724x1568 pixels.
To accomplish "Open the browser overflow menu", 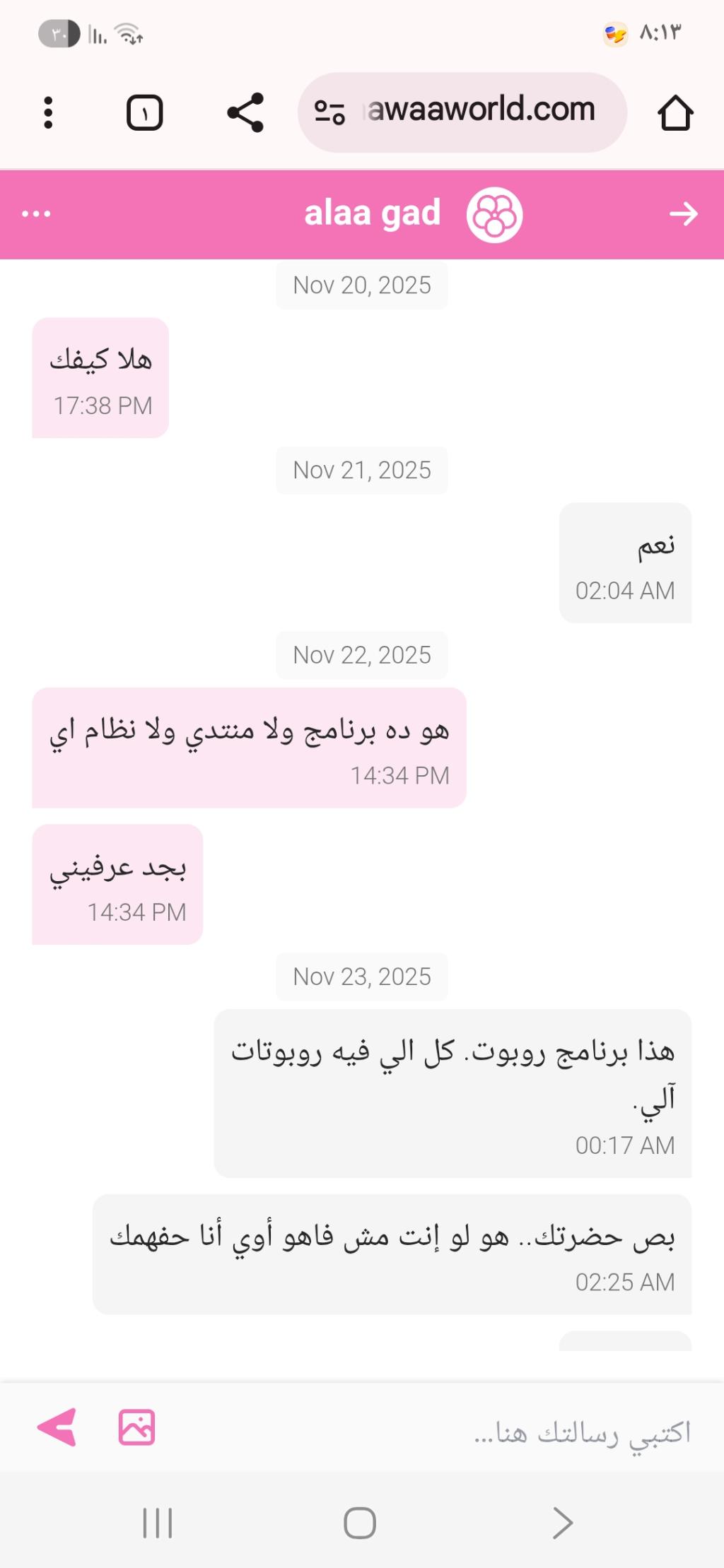I will tap(48, 113).
